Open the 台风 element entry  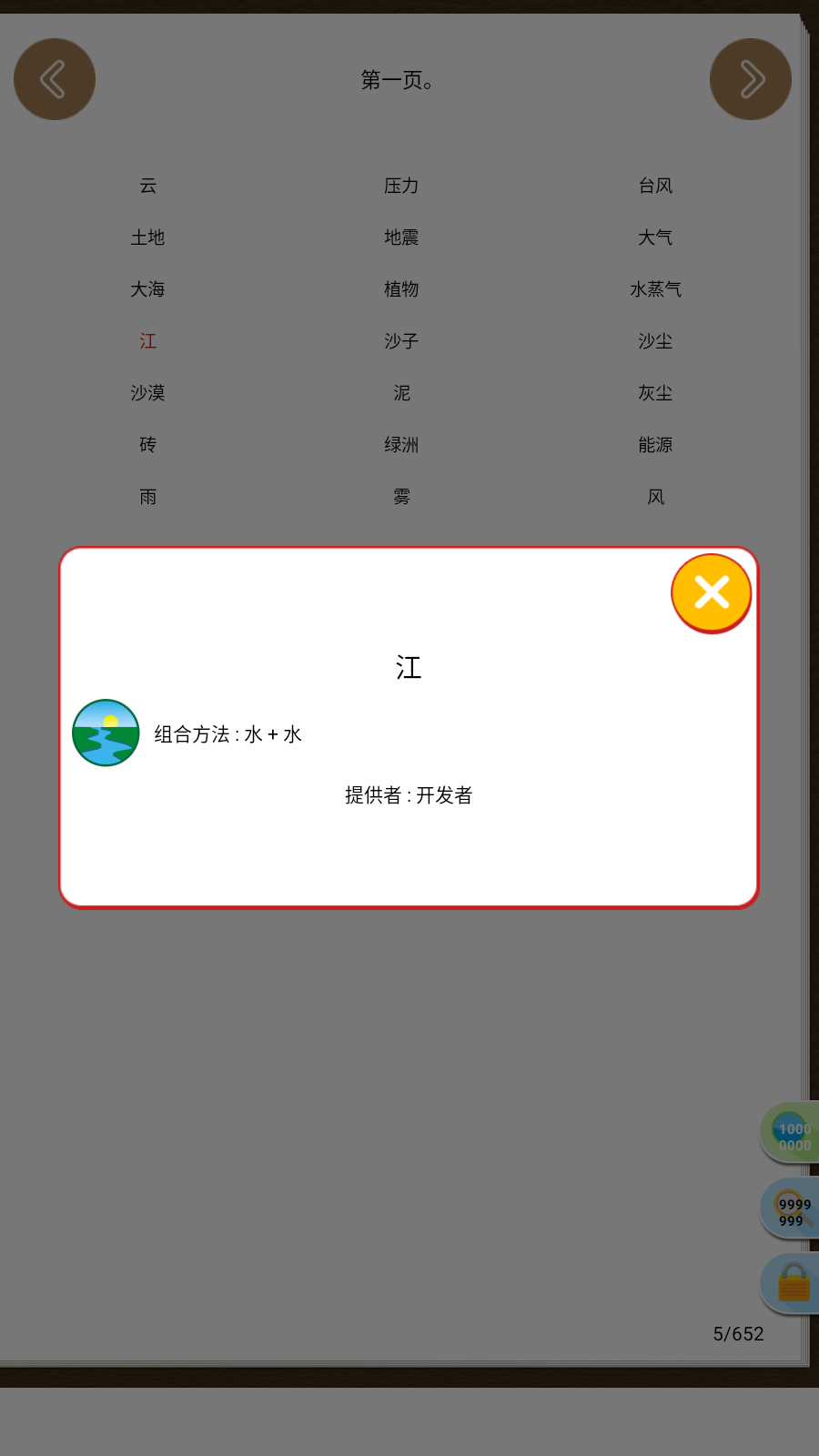click(x=655, y=186)
